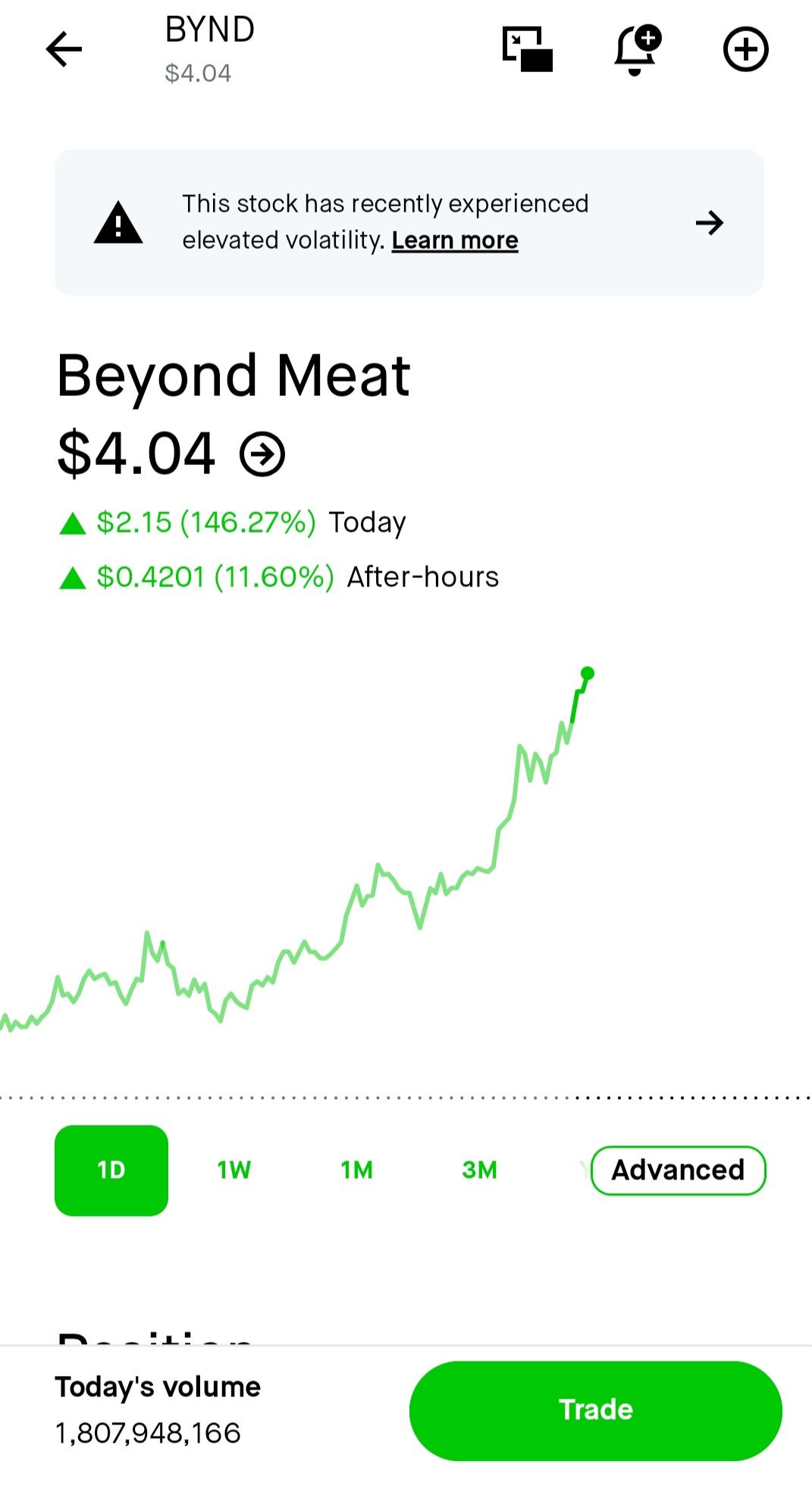Open the Advanced chart view
This screenshot has height=1486, width=812.
(678, 1170)
